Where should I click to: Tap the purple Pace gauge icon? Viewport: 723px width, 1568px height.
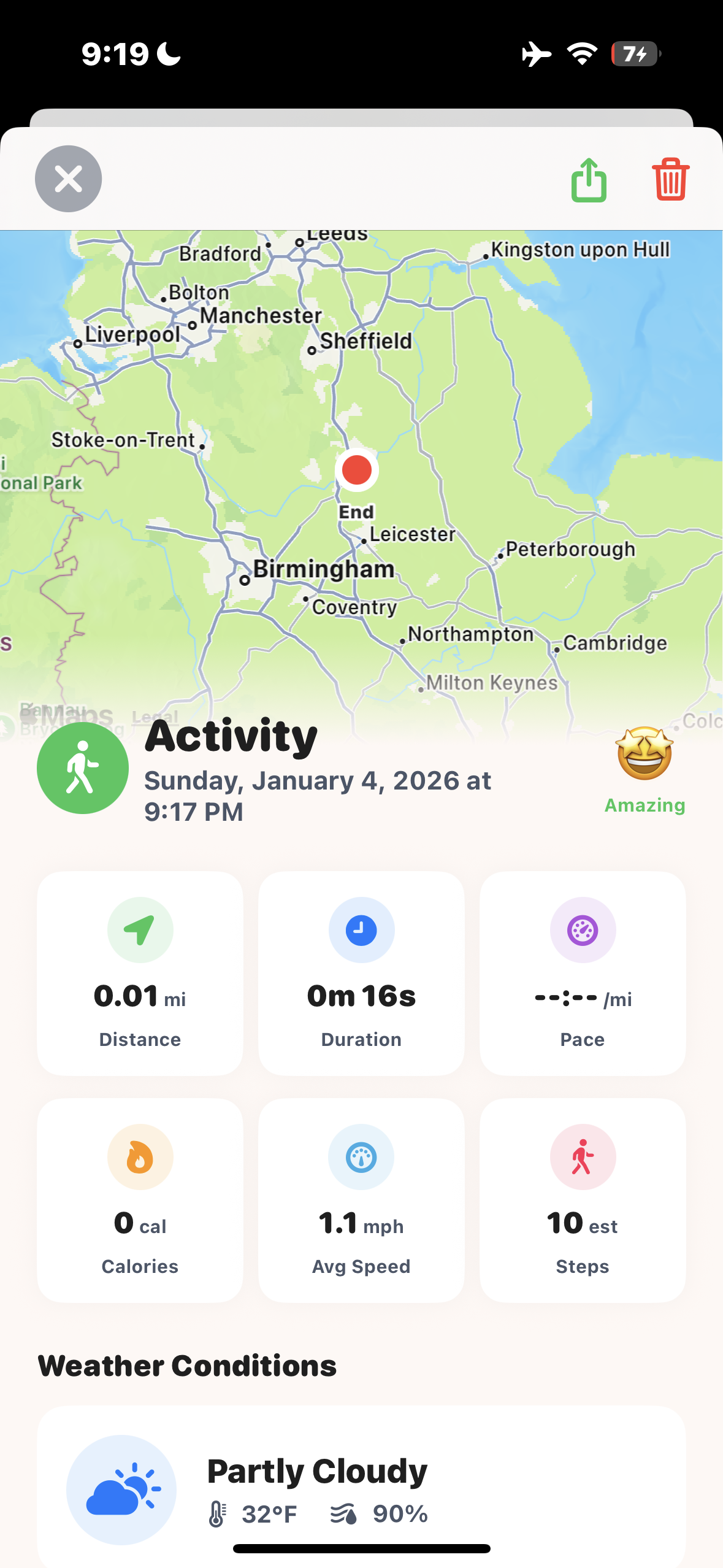pyautogui.click(x=582, y=929)
